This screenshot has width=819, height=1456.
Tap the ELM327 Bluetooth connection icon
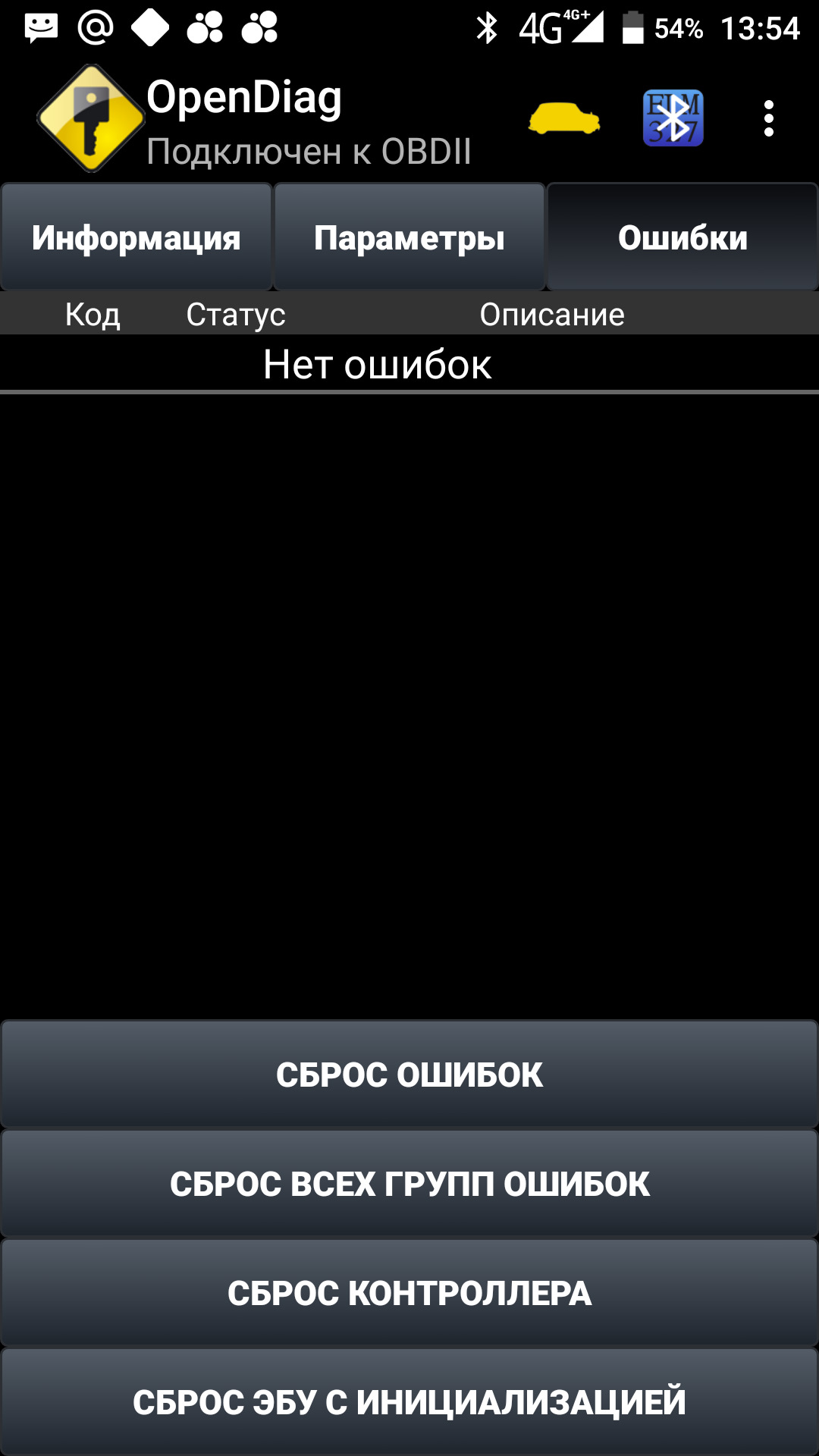[673, 118]
